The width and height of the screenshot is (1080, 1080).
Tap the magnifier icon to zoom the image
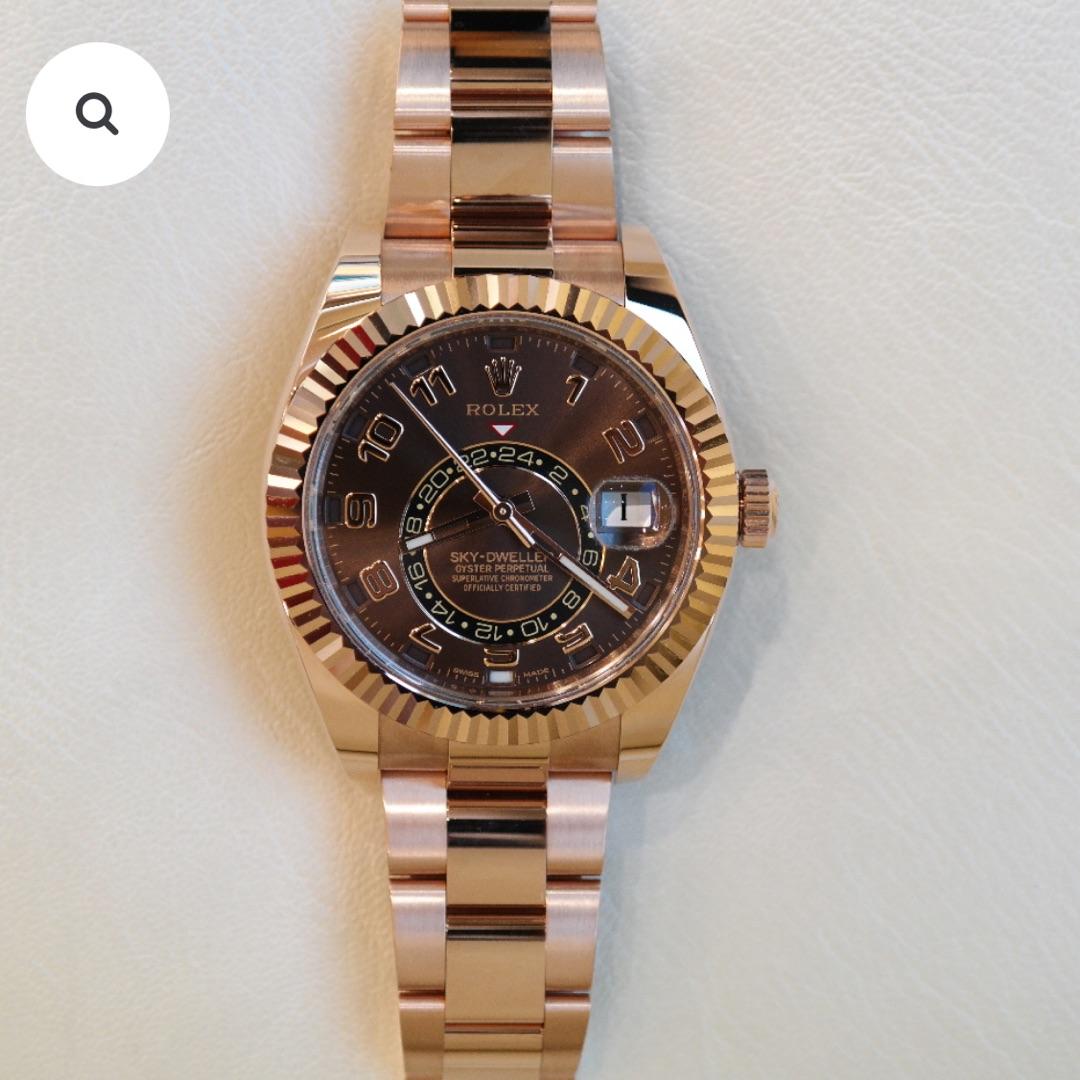click(97, 114)
